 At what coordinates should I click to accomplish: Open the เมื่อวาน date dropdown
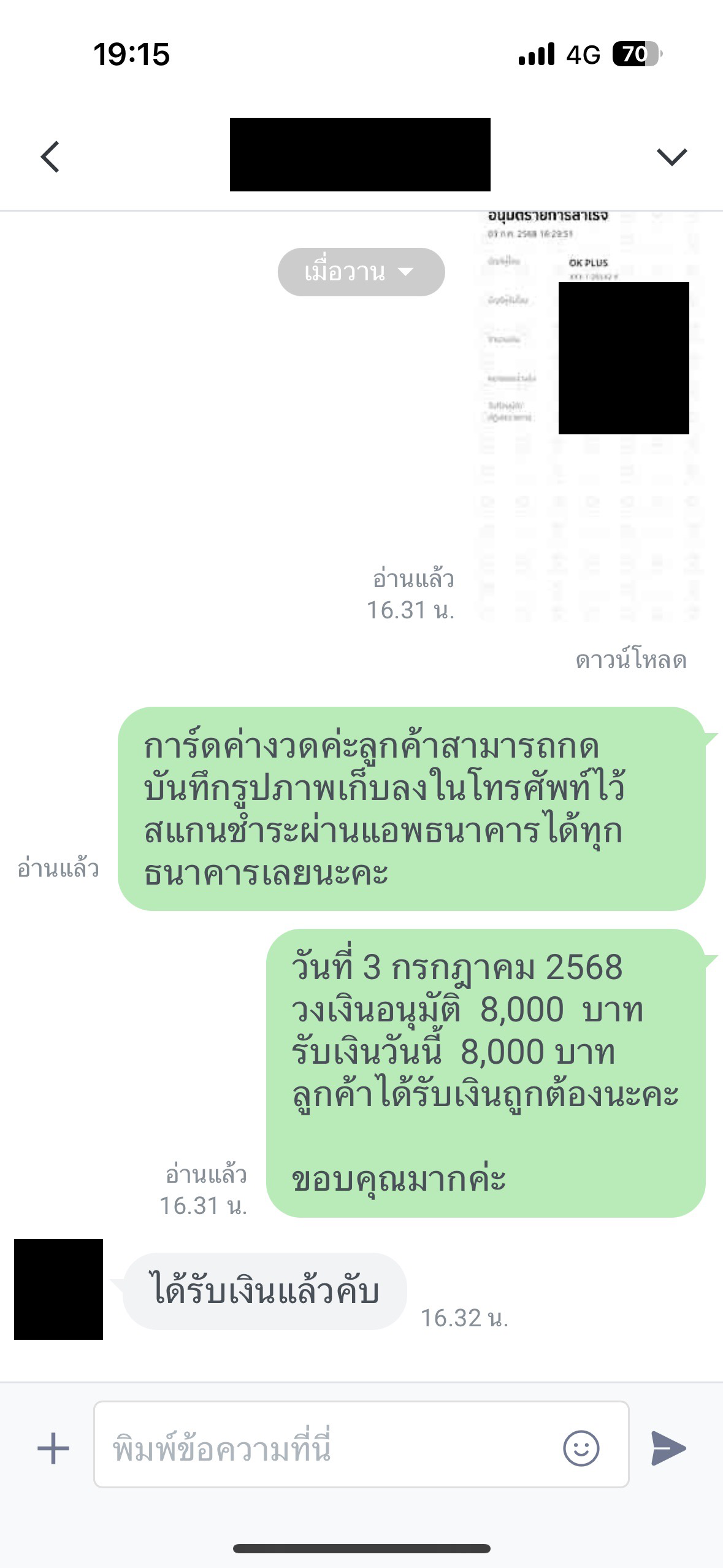click(361, 272)
